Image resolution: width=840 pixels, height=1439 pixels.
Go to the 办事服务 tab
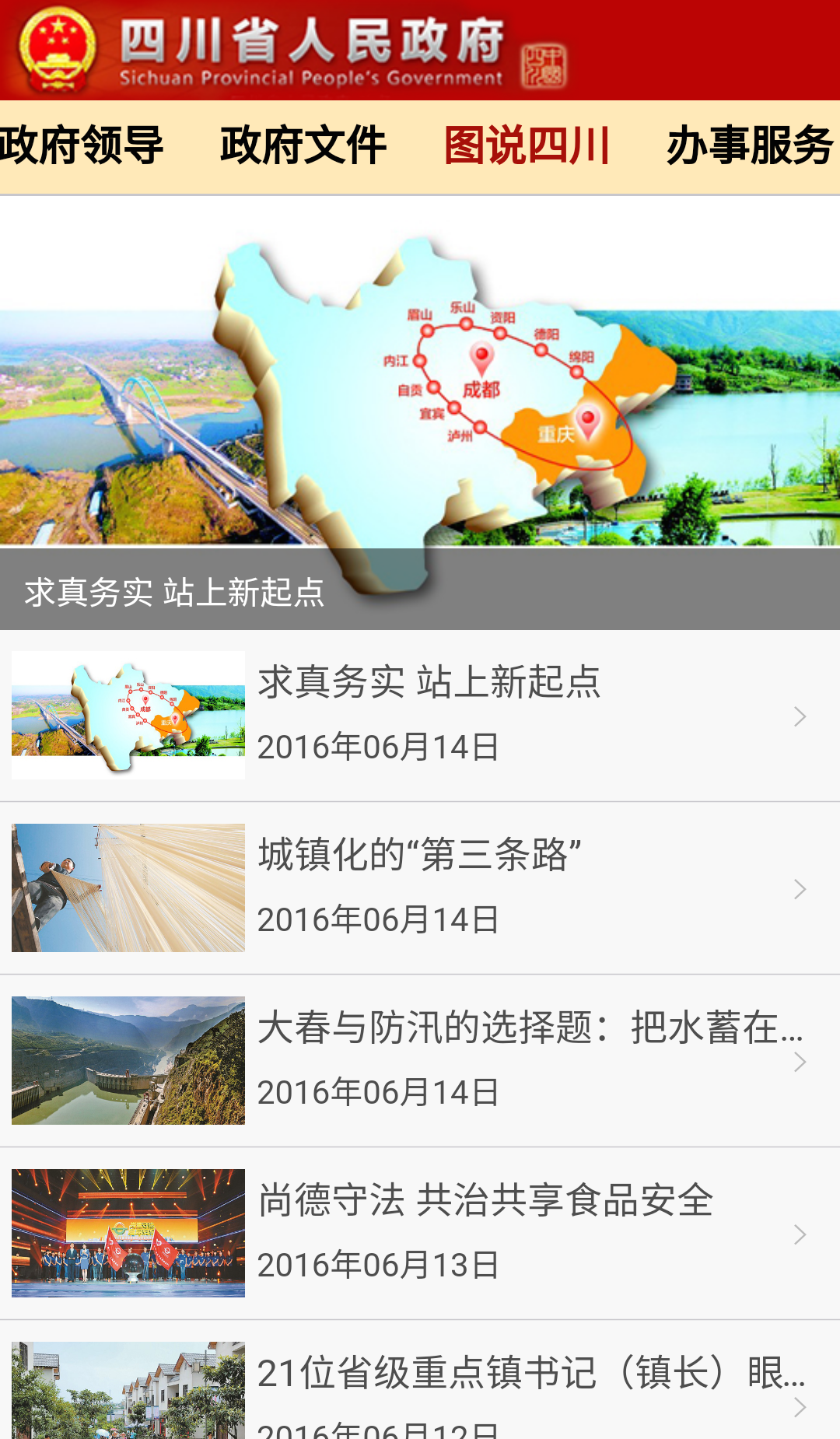tap(750, 145)
